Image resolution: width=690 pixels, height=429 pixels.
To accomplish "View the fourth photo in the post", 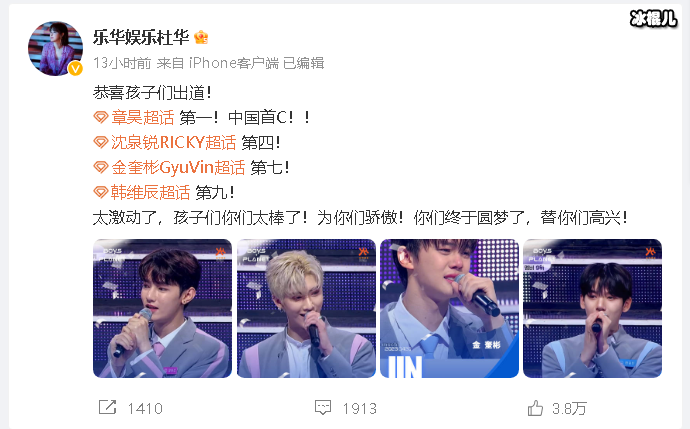I will [592, 308].
